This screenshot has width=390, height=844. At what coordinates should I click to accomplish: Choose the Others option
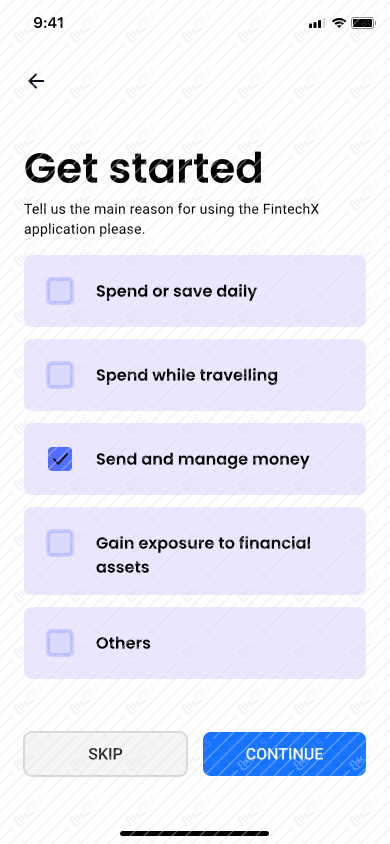tap(60, 643)
